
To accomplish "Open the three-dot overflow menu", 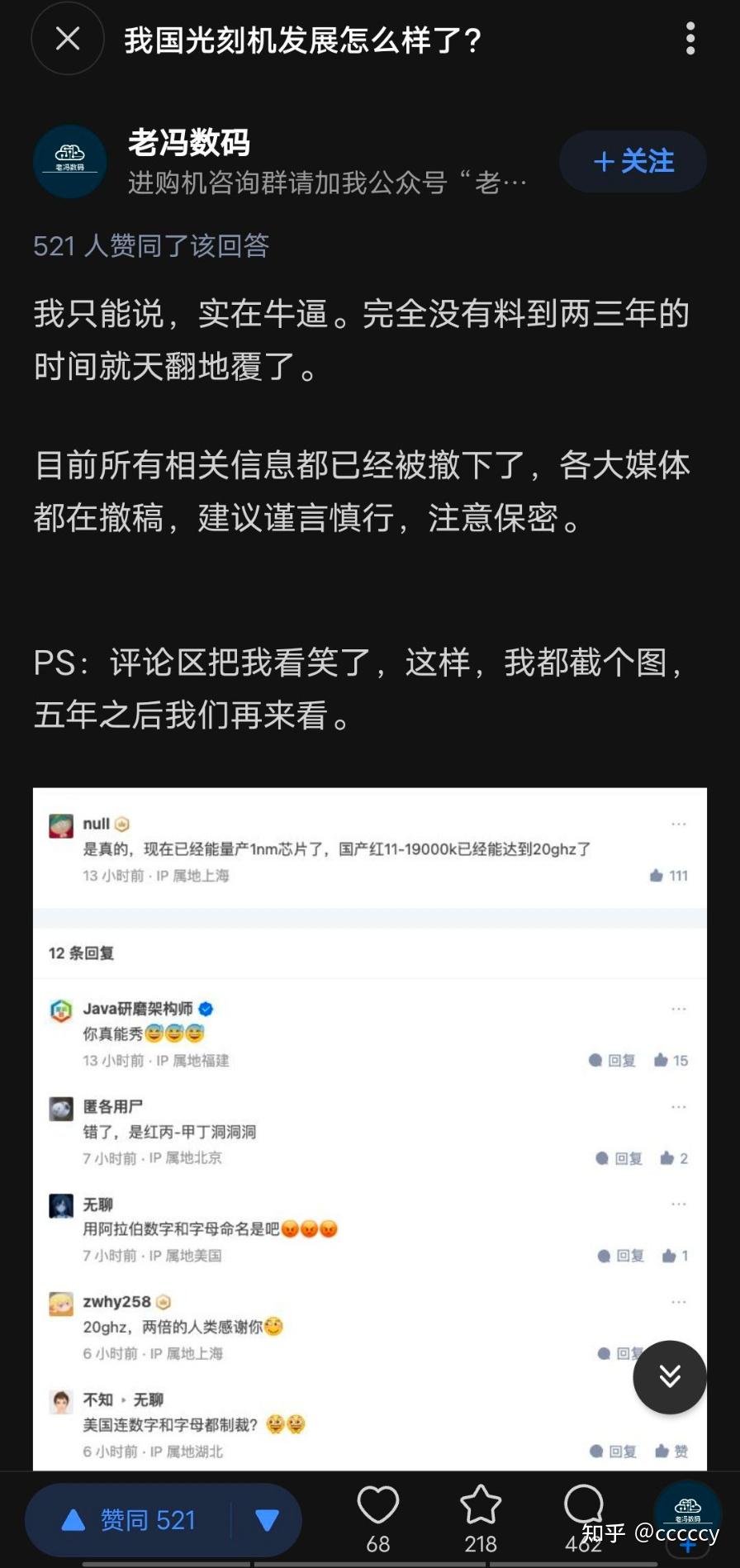I will tap(690, 38).
